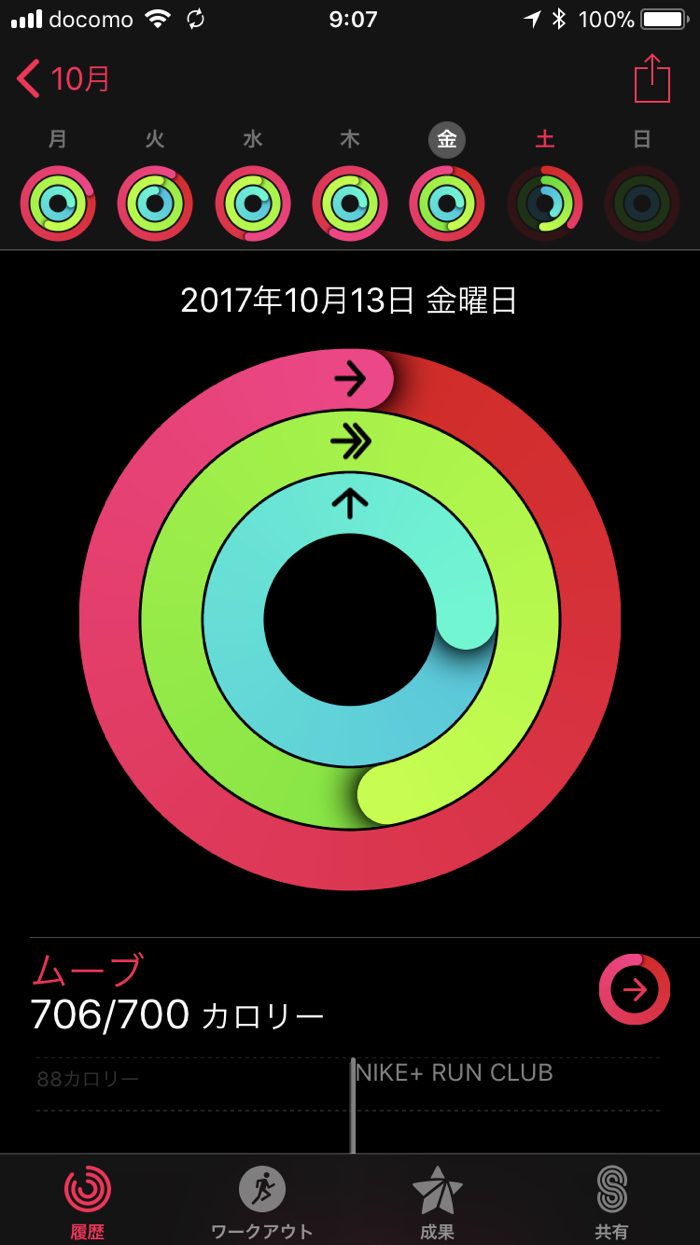Select Saturday (土) activity rings
The width and height of the screenshot is (700, 1245).
544,203
